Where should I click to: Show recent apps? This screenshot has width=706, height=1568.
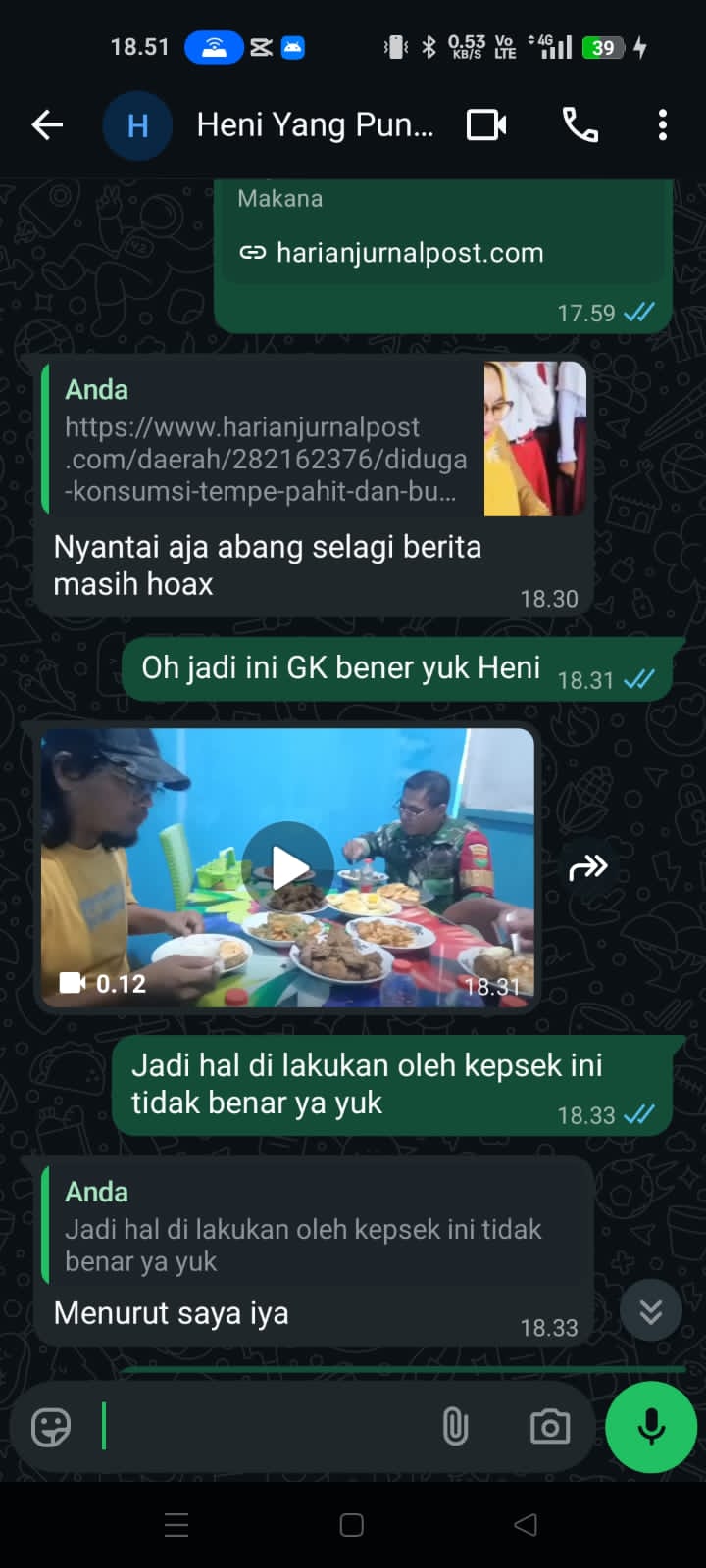(x=176, y=1525)
